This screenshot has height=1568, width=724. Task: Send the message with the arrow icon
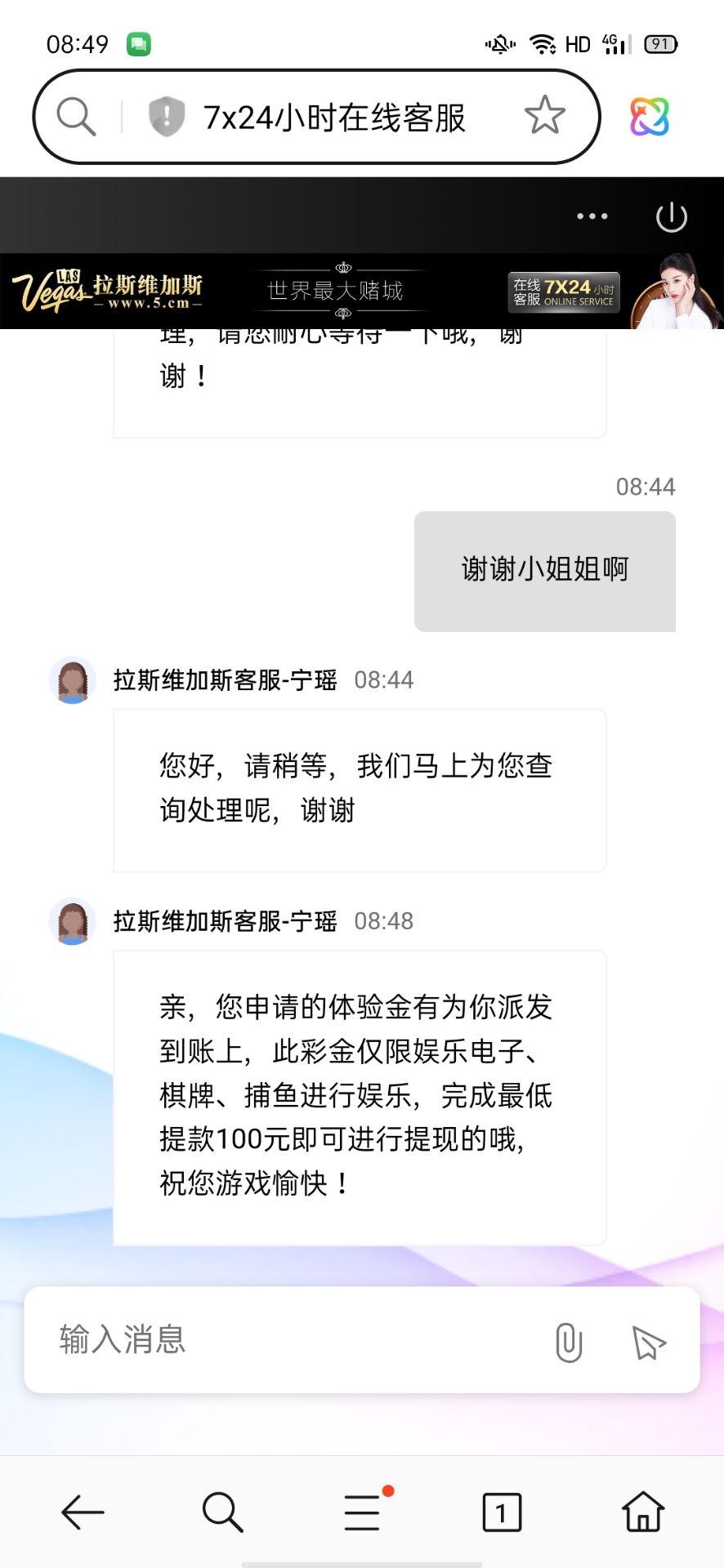click(x=649, y=1343)
